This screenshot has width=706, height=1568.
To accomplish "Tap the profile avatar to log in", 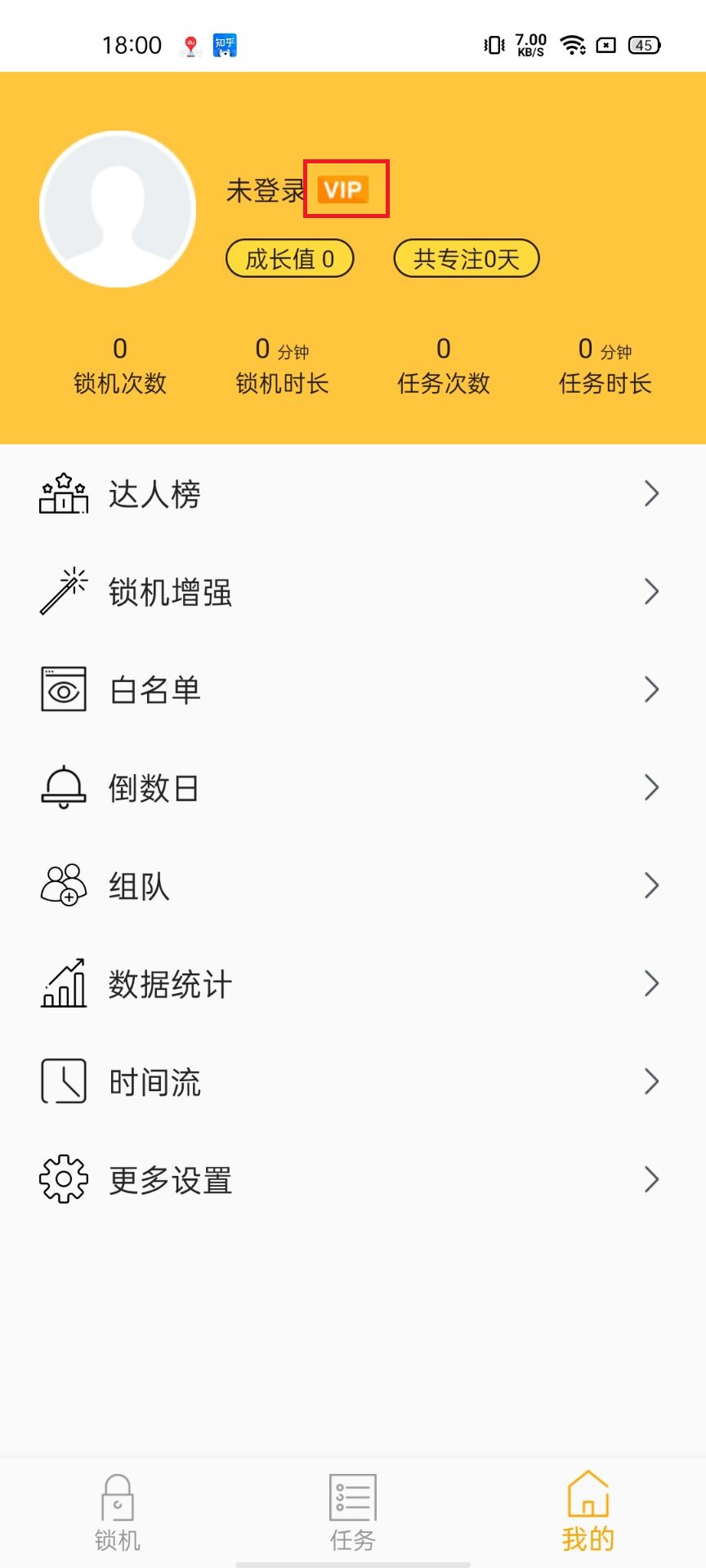I will point(118,209).
